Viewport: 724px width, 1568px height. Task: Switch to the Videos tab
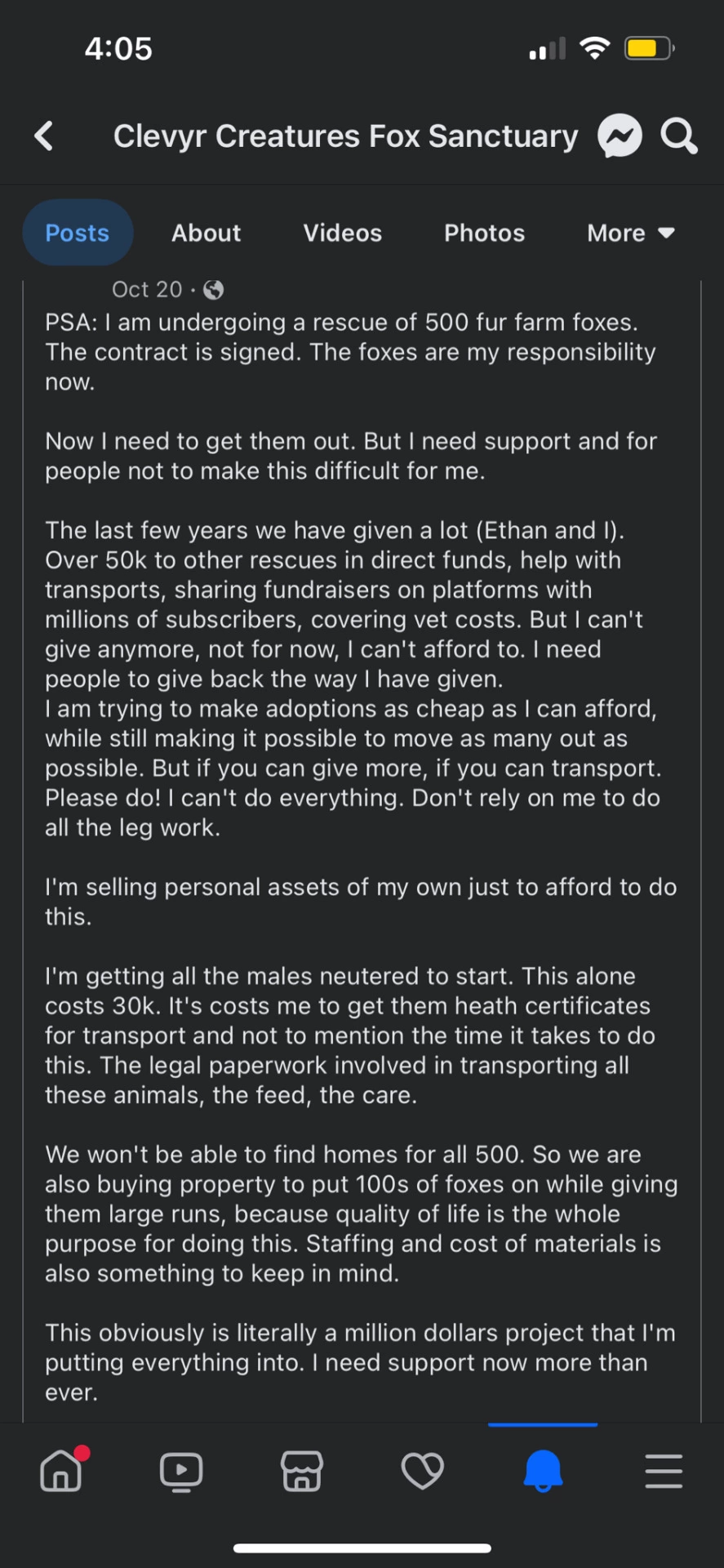pyautogui.click(x=343, y=233)
